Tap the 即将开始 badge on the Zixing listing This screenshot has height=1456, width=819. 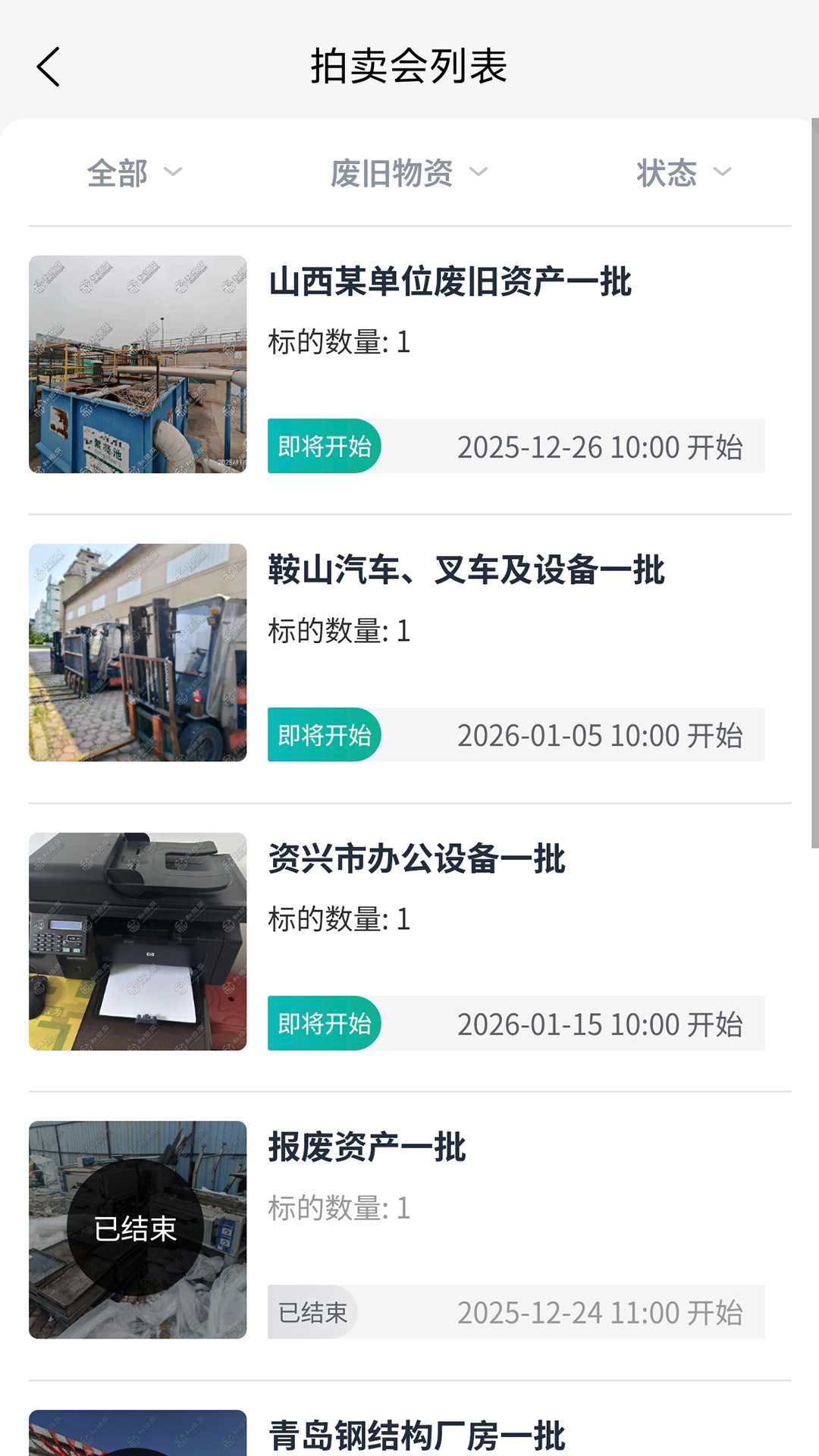(325, 1025)
